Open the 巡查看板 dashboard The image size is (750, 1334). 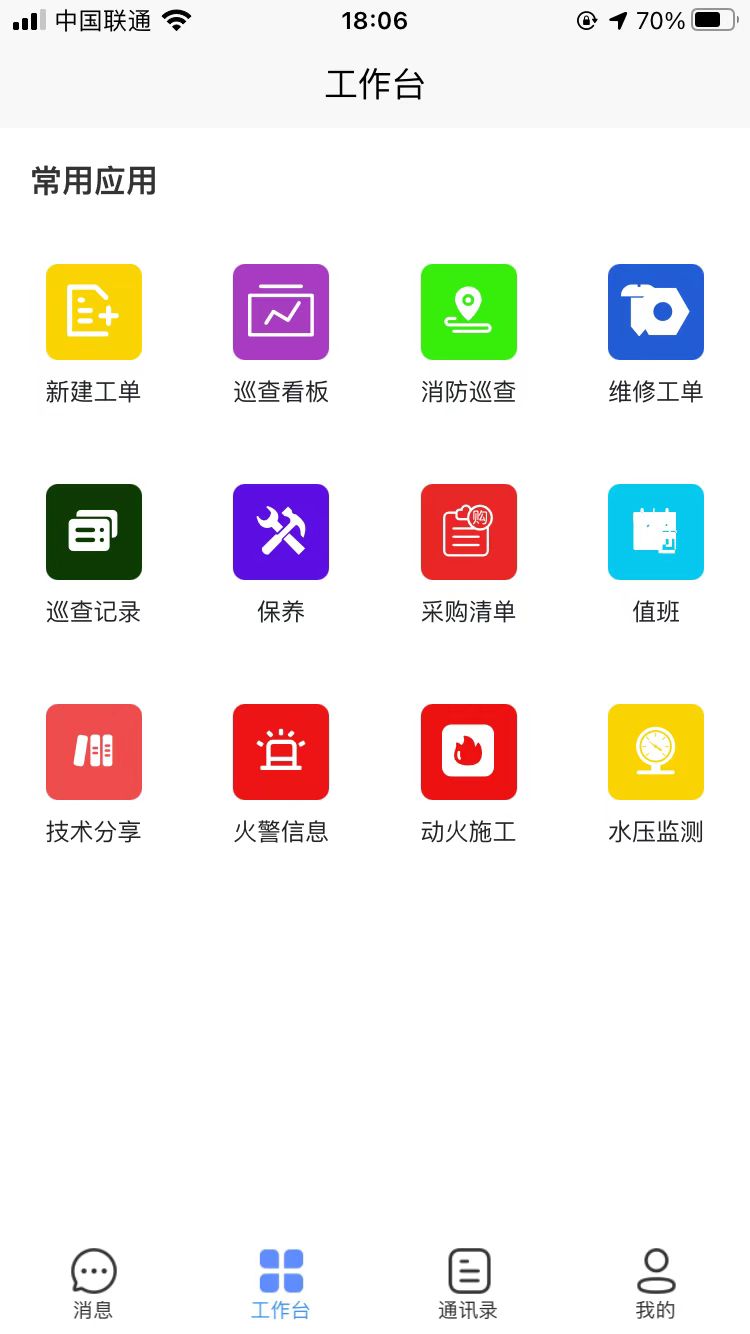tap(281, 312)
